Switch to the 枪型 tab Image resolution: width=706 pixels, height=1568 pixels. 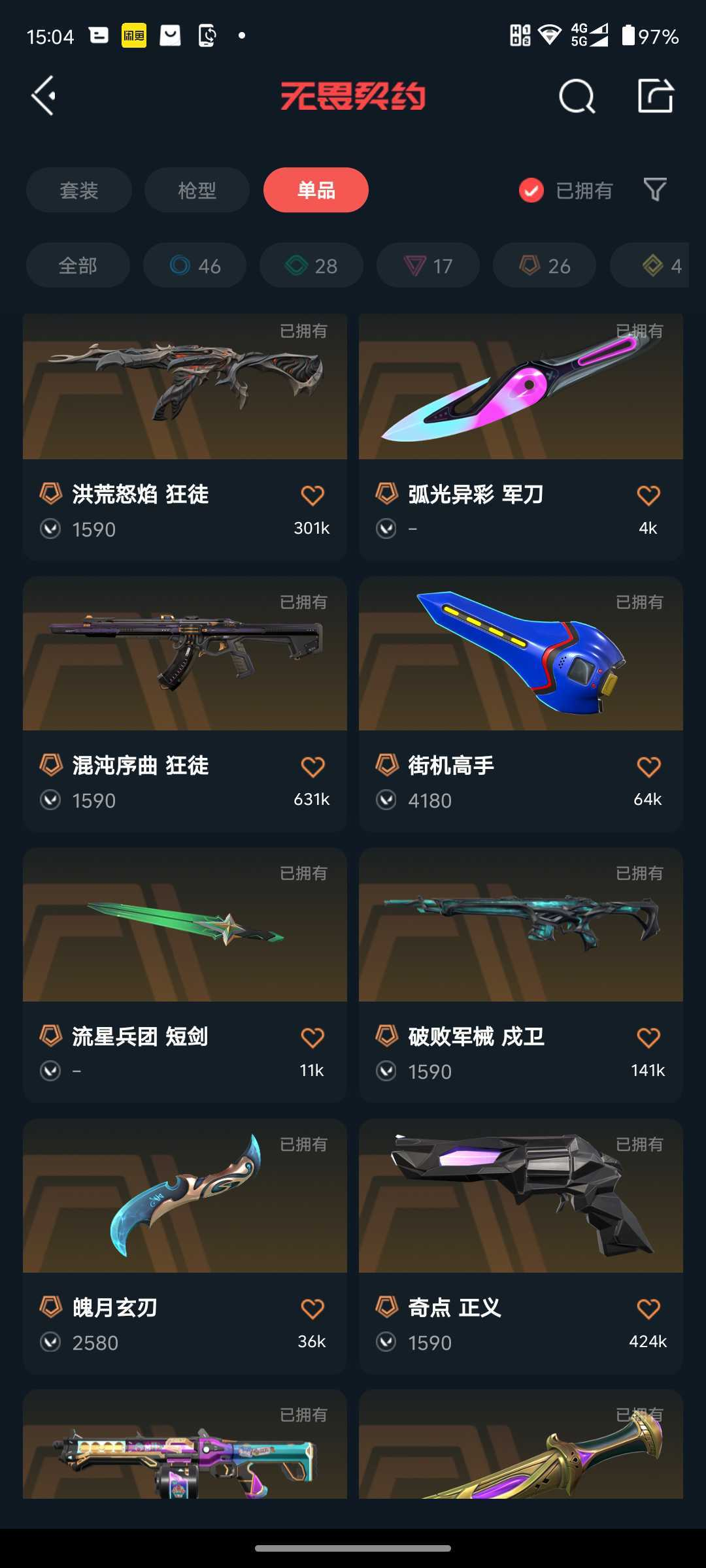click(196, 190)
